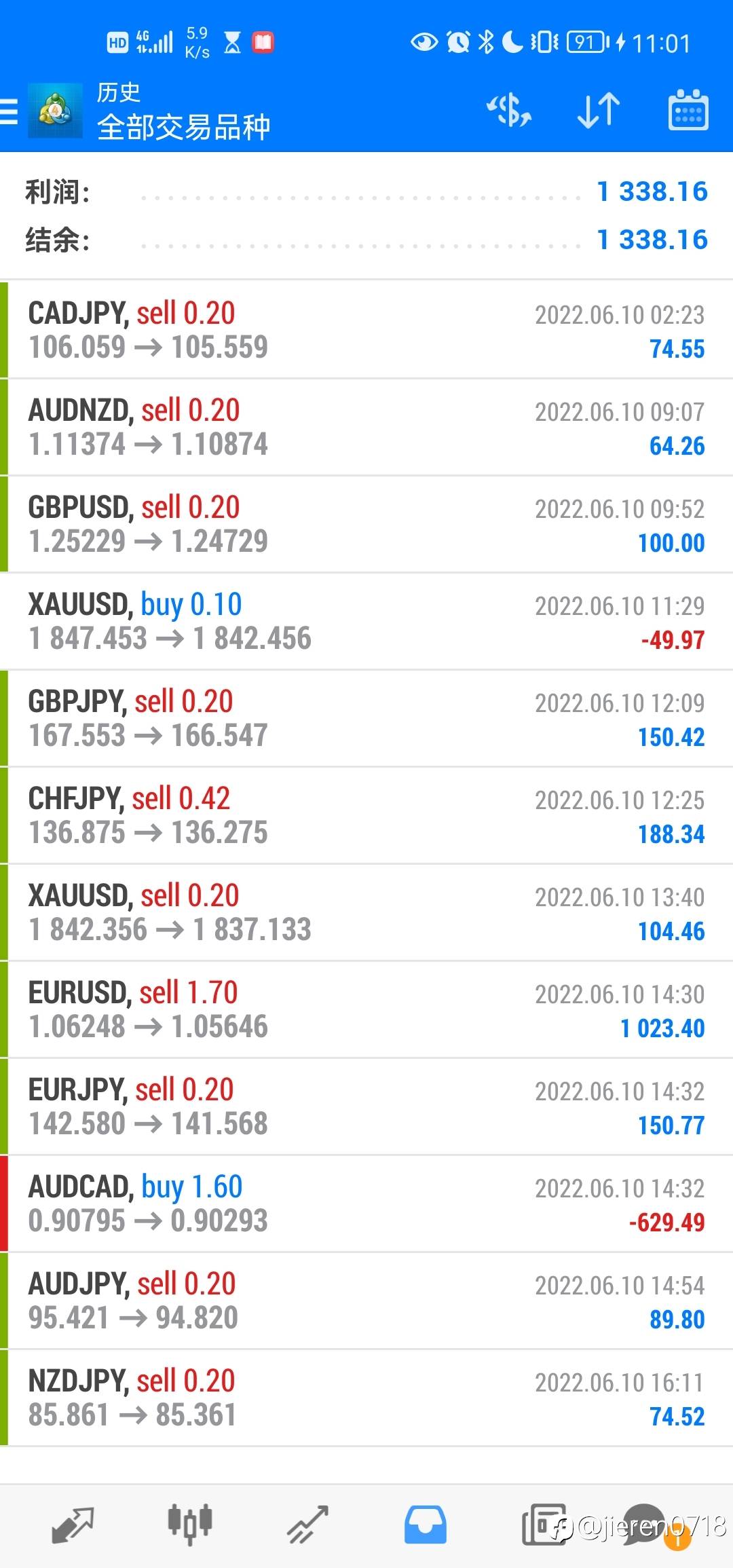Expand the AUDNZD sell trade details
Viewport: 733px width, 1568px height.
[x=366, y=427]
